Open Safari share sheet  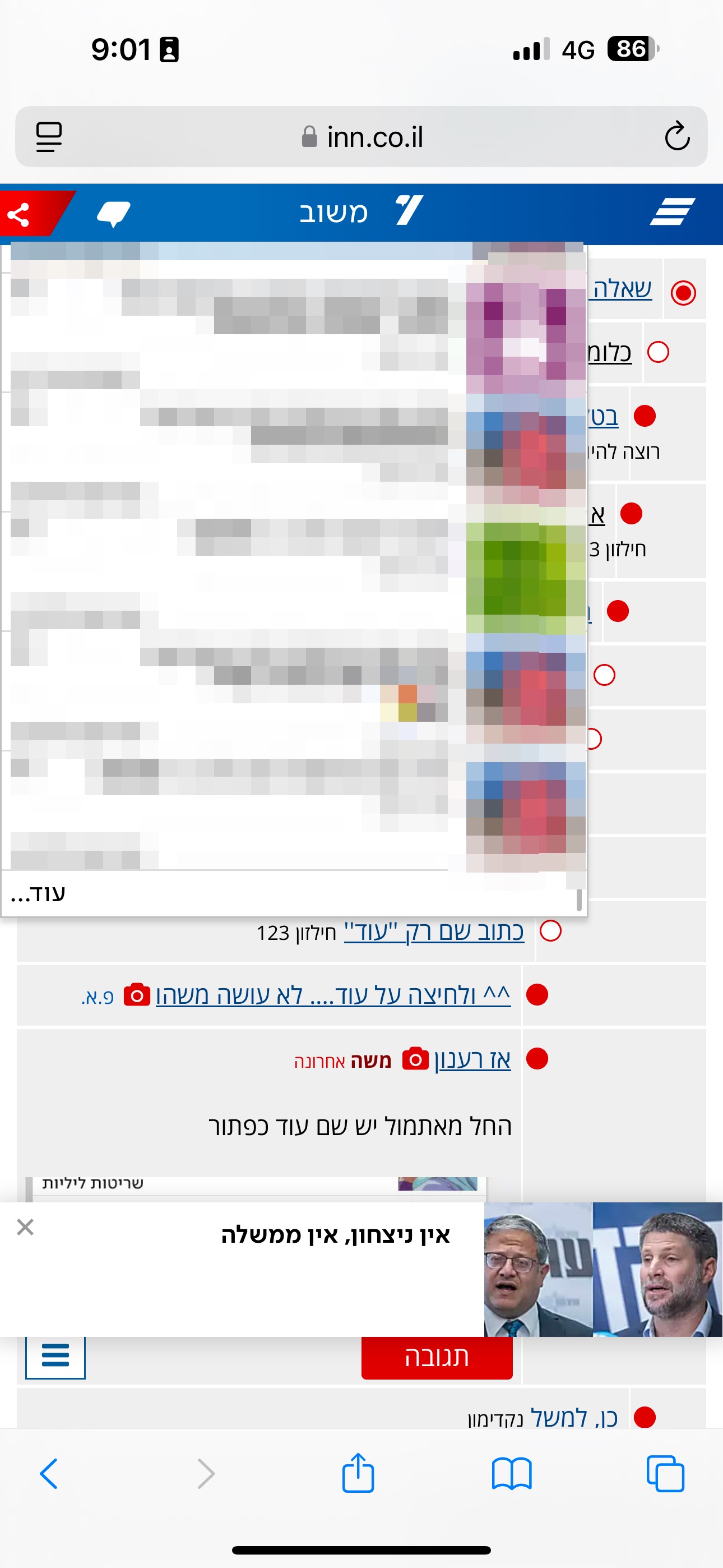(358, 1473)
